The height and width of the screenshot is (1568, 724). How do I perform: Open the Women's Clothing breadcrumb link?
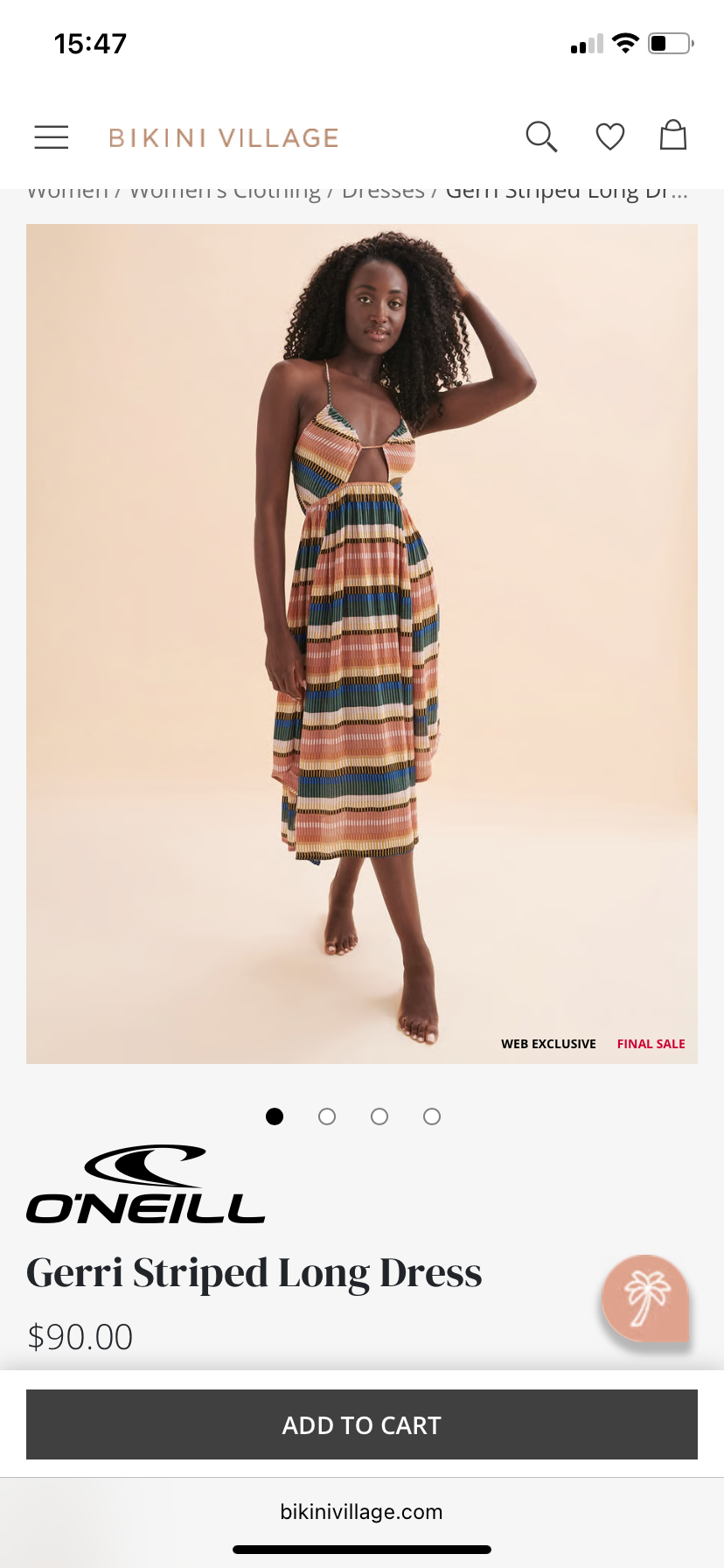point(225,193)
